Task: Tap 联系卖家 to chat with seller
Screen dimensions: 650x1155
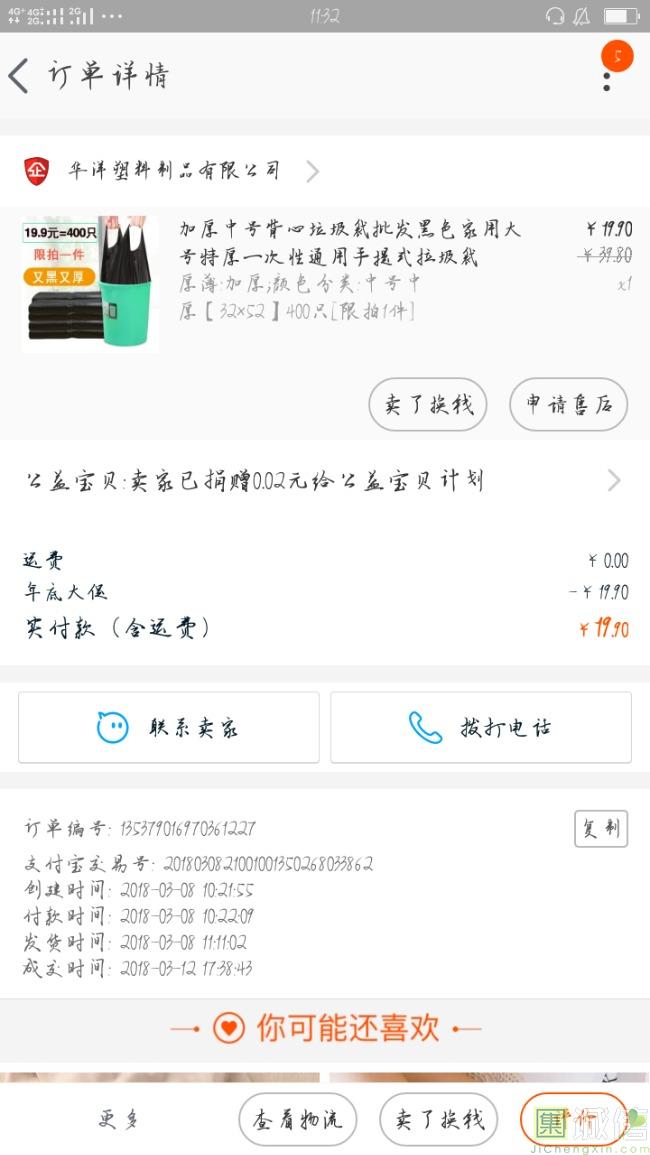Action: tap(169, 728)
